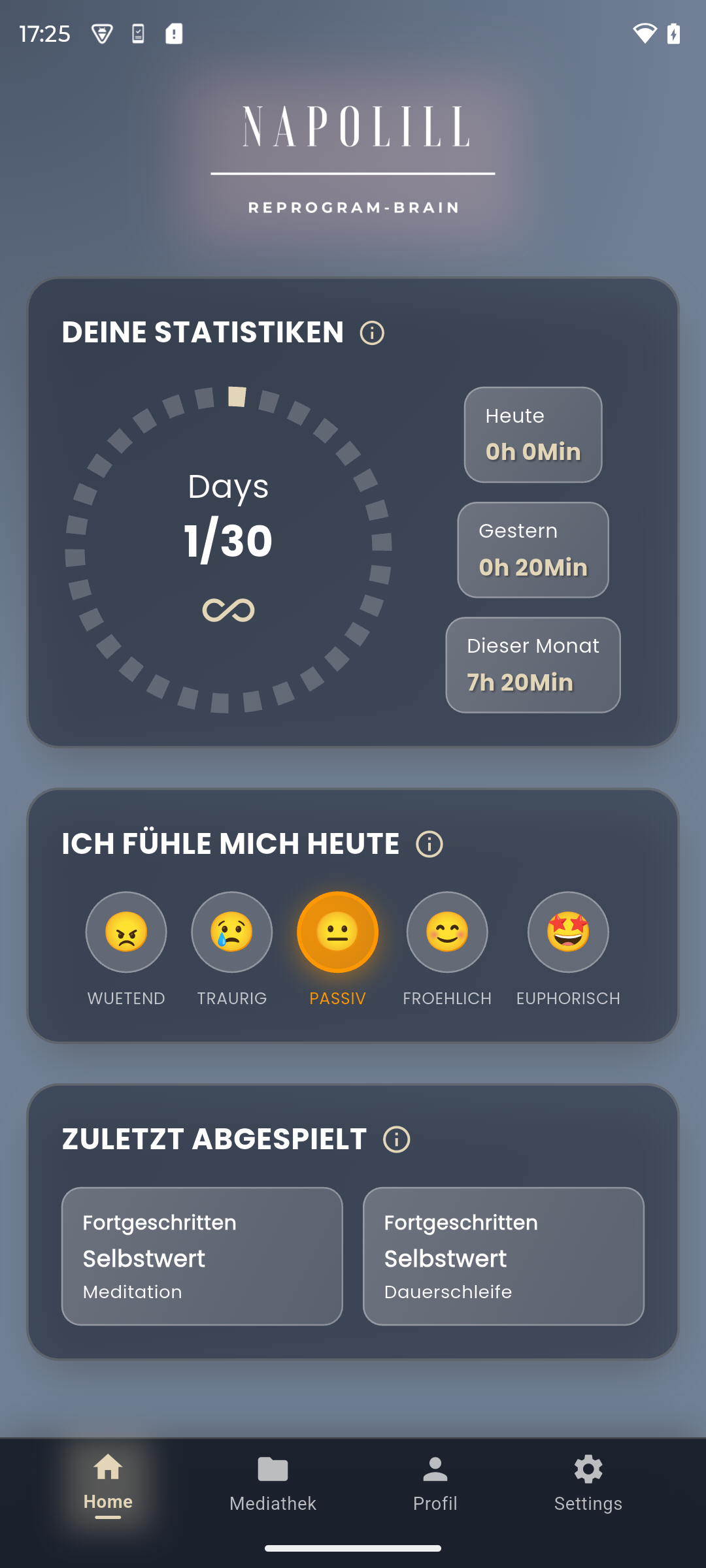This screenshot has height=1568, width=706.
Task: Pick the Passiv mood emoji
Action: 337,932
